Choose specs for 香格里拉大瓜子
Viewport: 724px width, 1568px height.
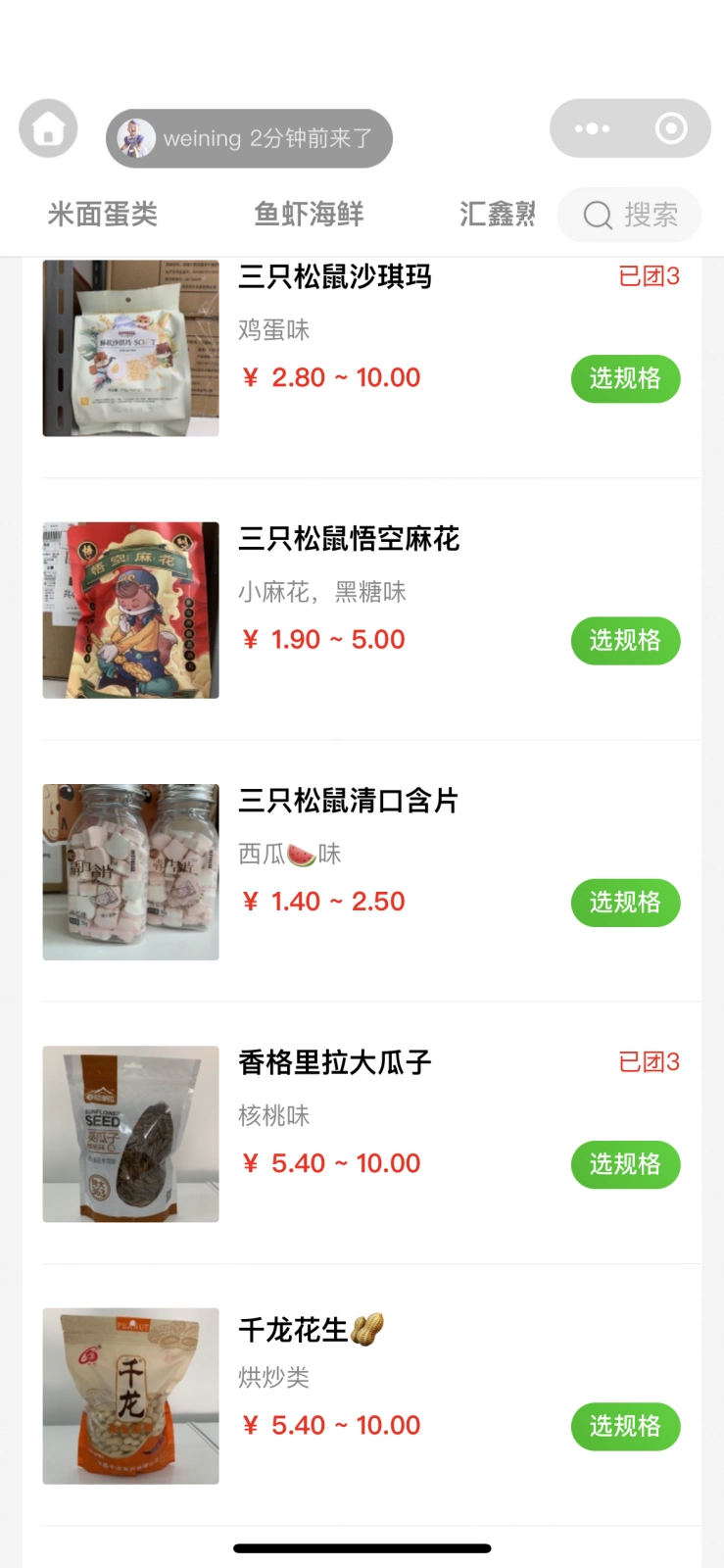(625, 1164)
